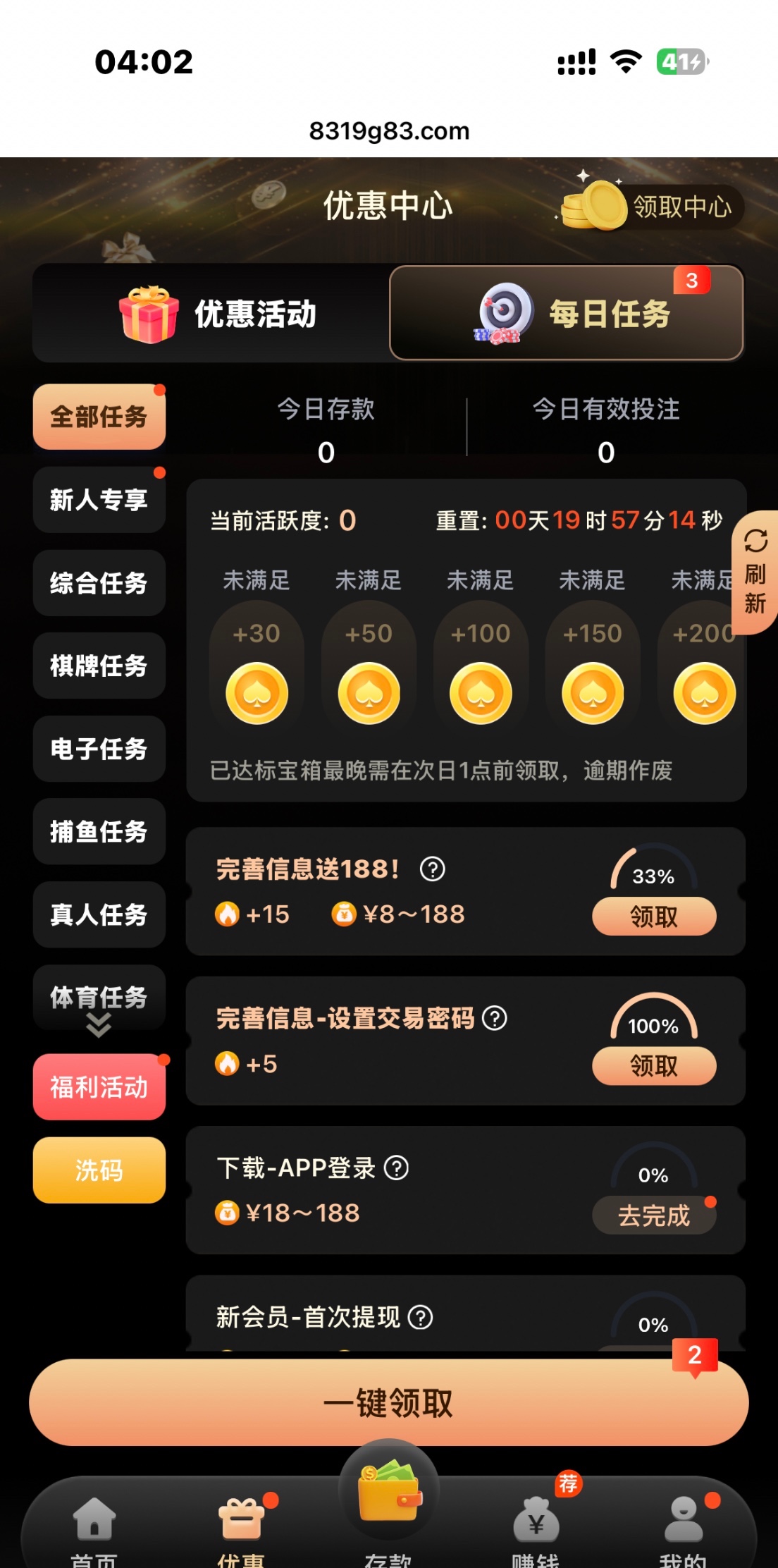Show help for 新会员-首次提现 task
The image size is (778, 1568).
(421, 1317)
